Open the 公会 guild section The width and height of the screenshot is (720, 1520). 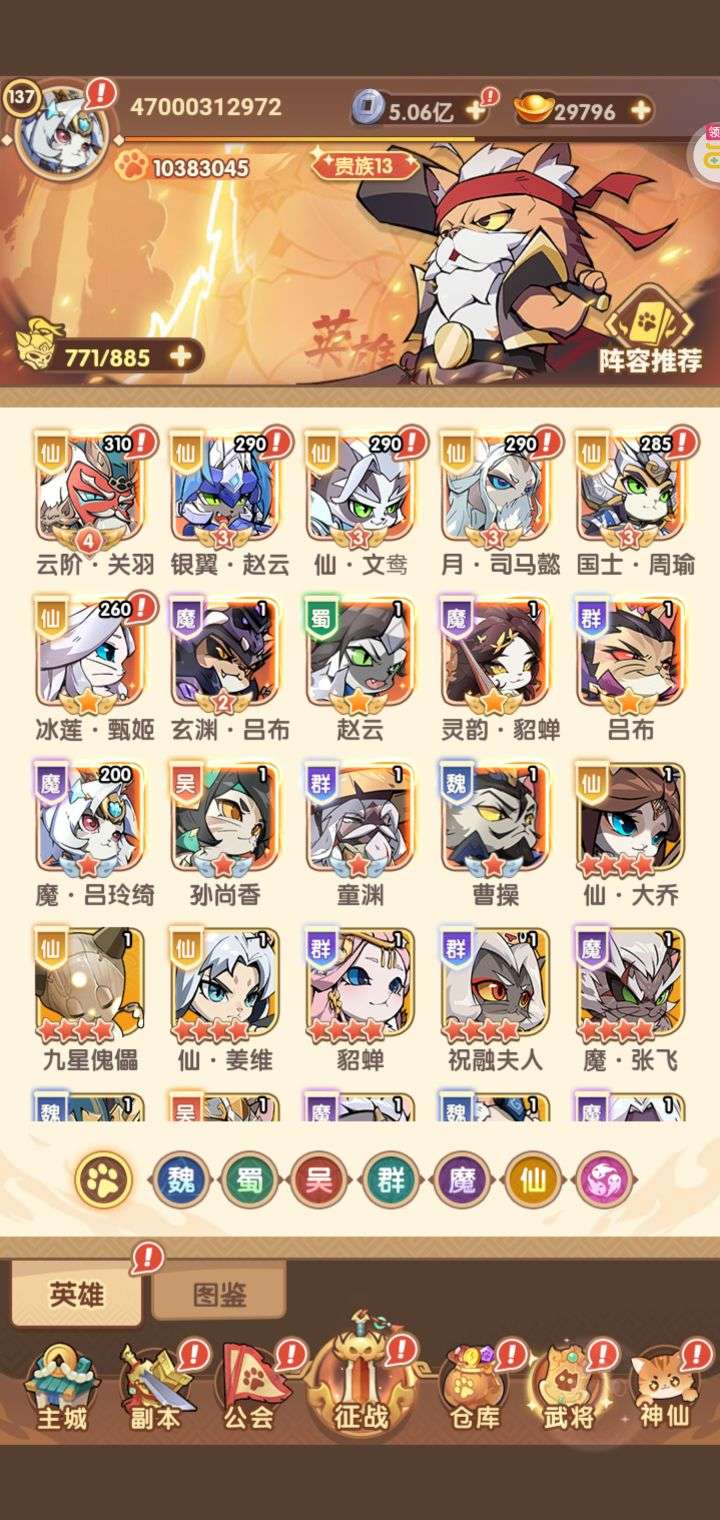[x=249, y=1388]
